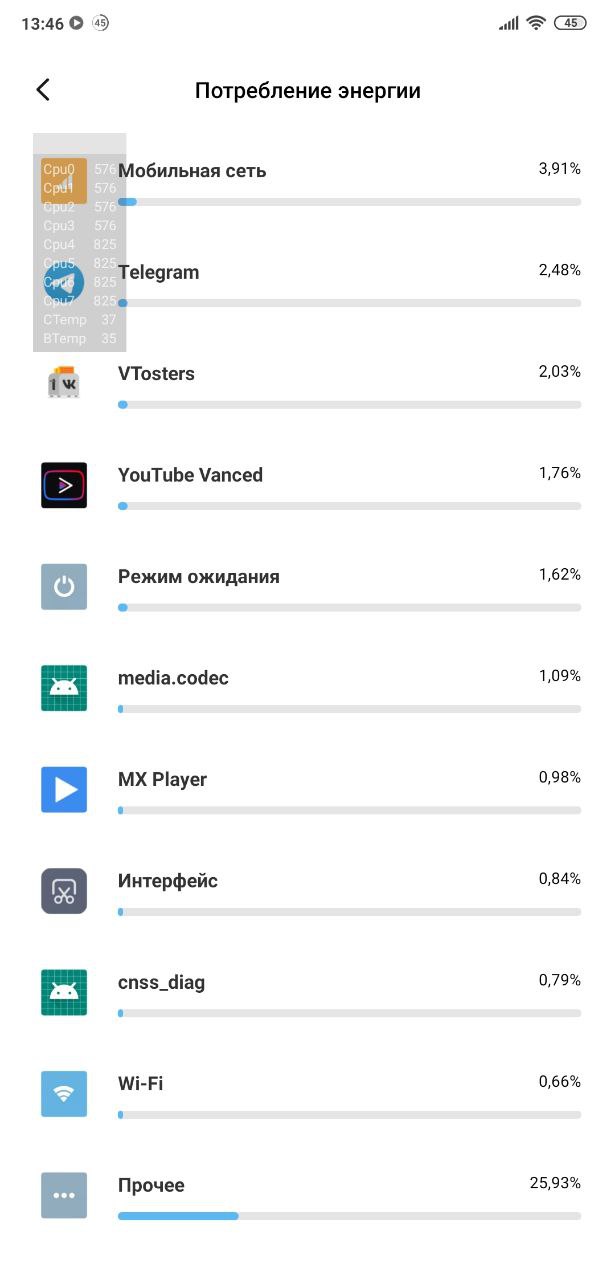Go back from Потребление энергии screen
Viewport: 615px width, 1280px height.
(43, 90)
